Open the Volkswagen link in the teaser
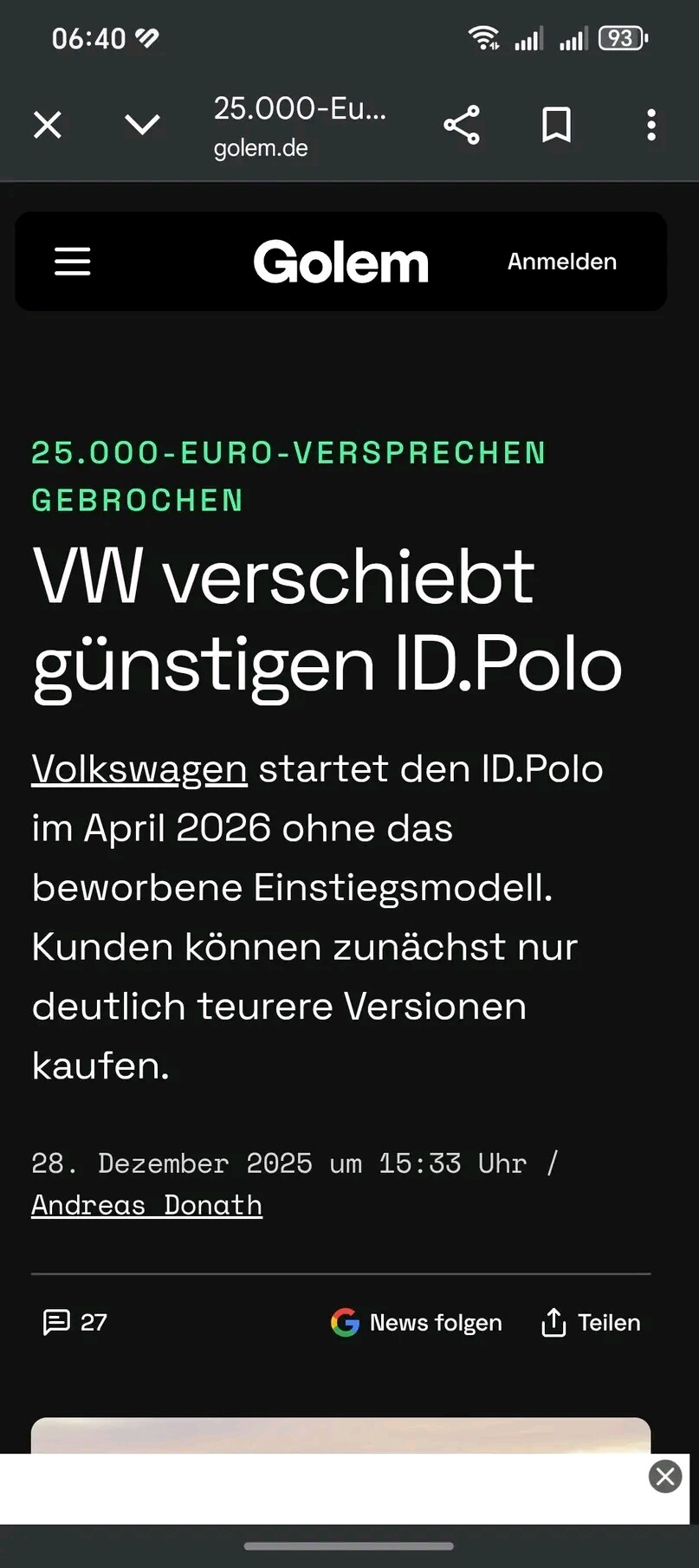699x1568 pixels. (139, 769)
